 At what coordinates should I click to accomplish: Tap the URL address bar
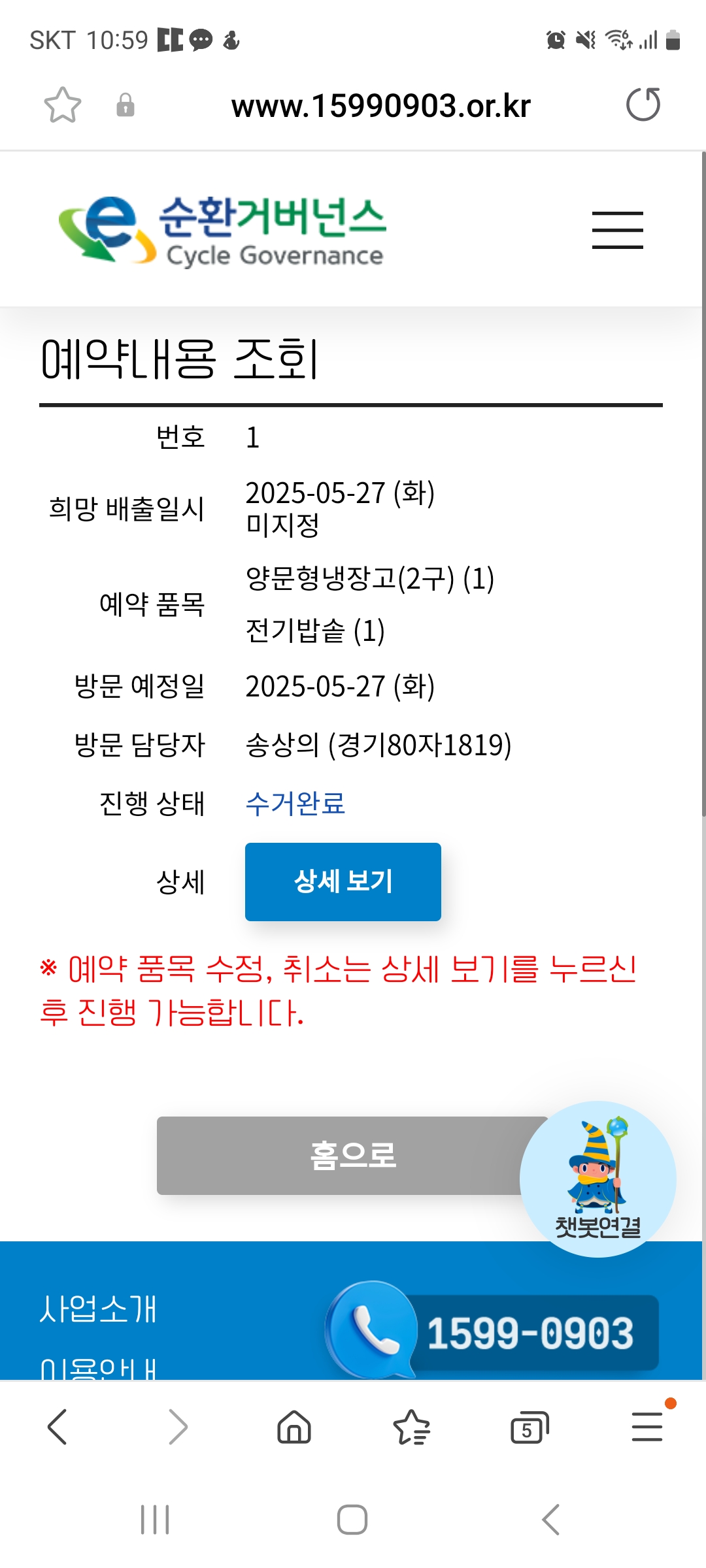380,106
